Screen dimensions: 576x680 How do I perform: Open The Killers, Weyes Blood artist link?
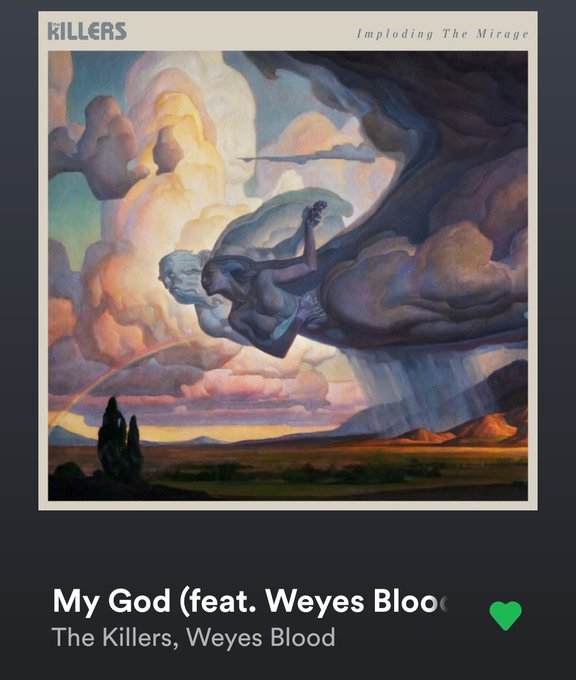pos(193,637)
